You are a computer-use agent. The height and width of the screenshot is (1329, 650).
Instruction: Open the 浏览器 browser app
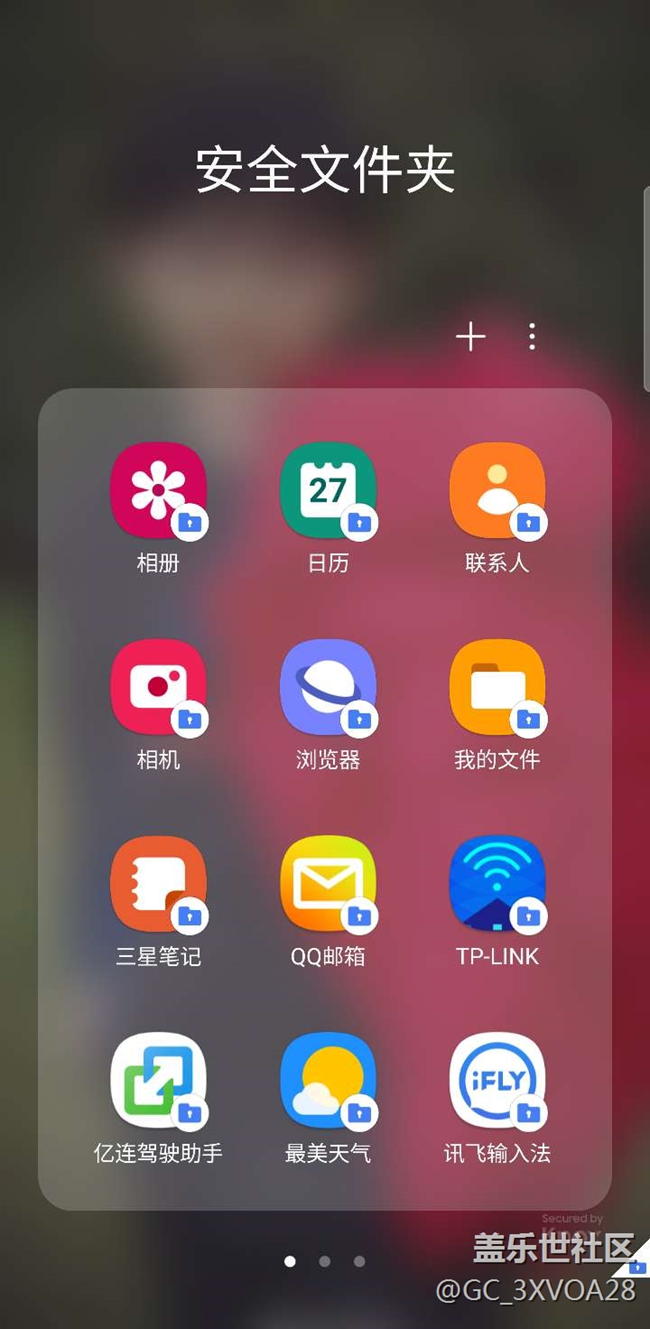(328, 687)
